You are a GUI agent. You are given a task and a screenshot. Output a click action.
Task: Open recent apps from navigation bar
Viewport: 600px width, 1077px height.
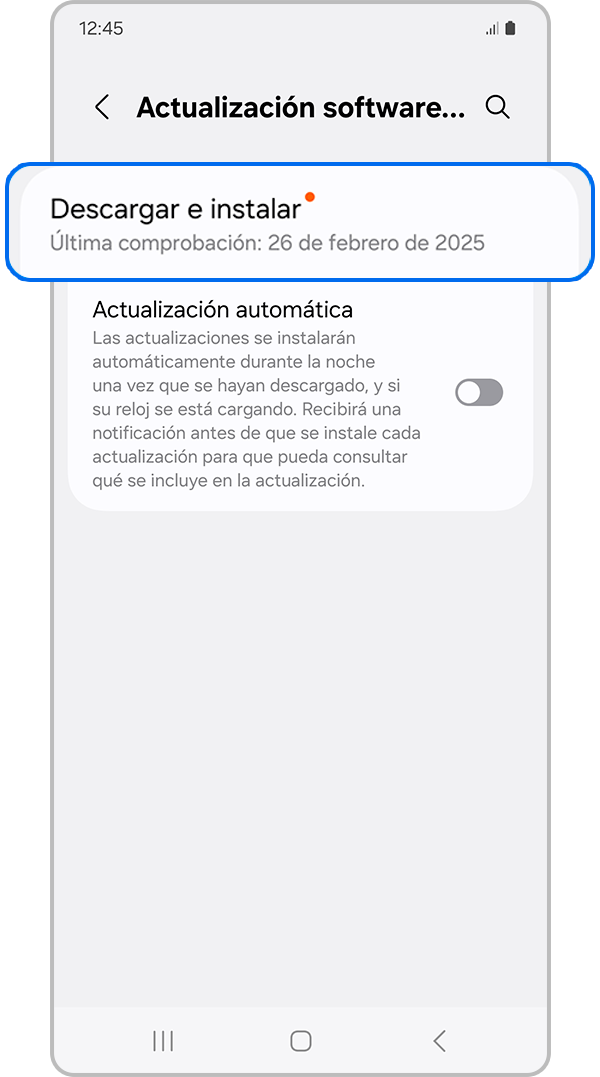click(162, 1041)
